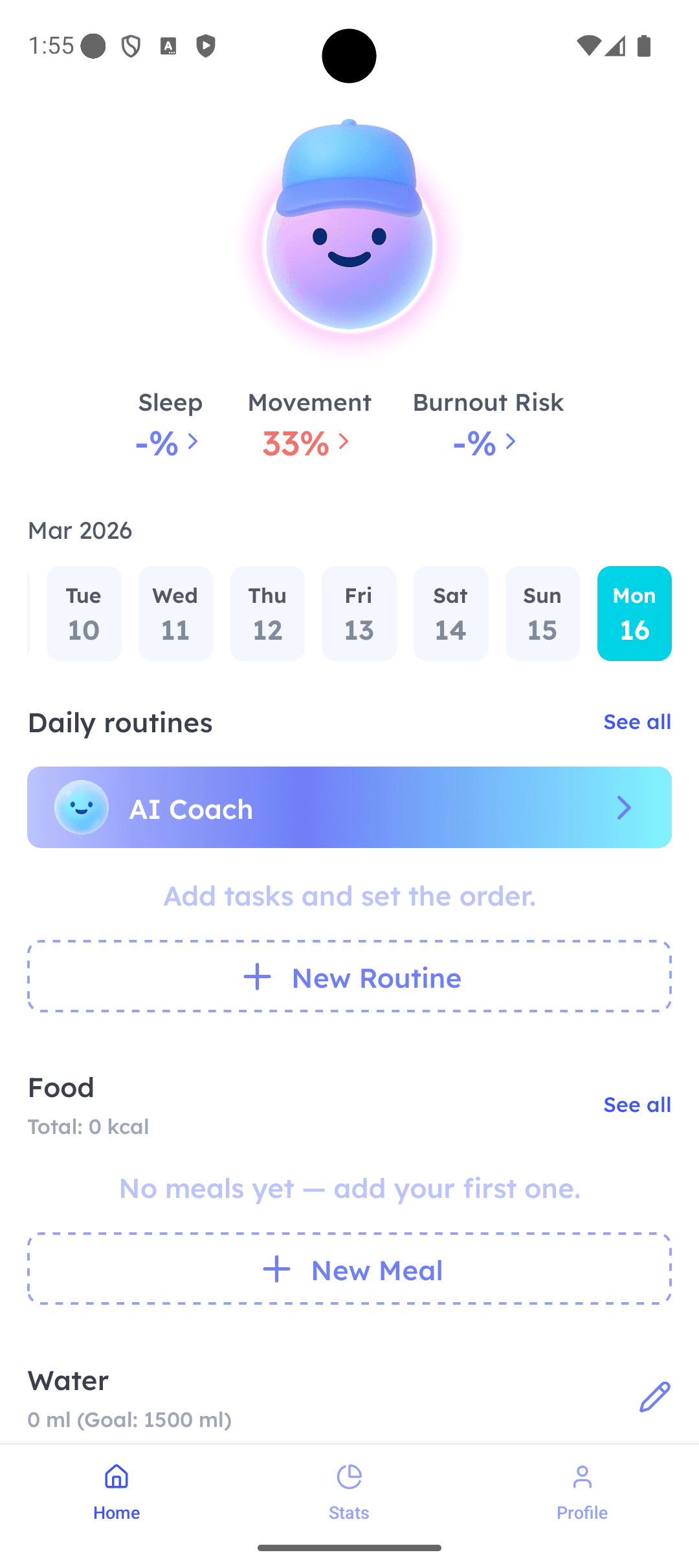Select Wednesday 11 in the date strip
This screenshot has width=699, height=1568.
(175, 613)
